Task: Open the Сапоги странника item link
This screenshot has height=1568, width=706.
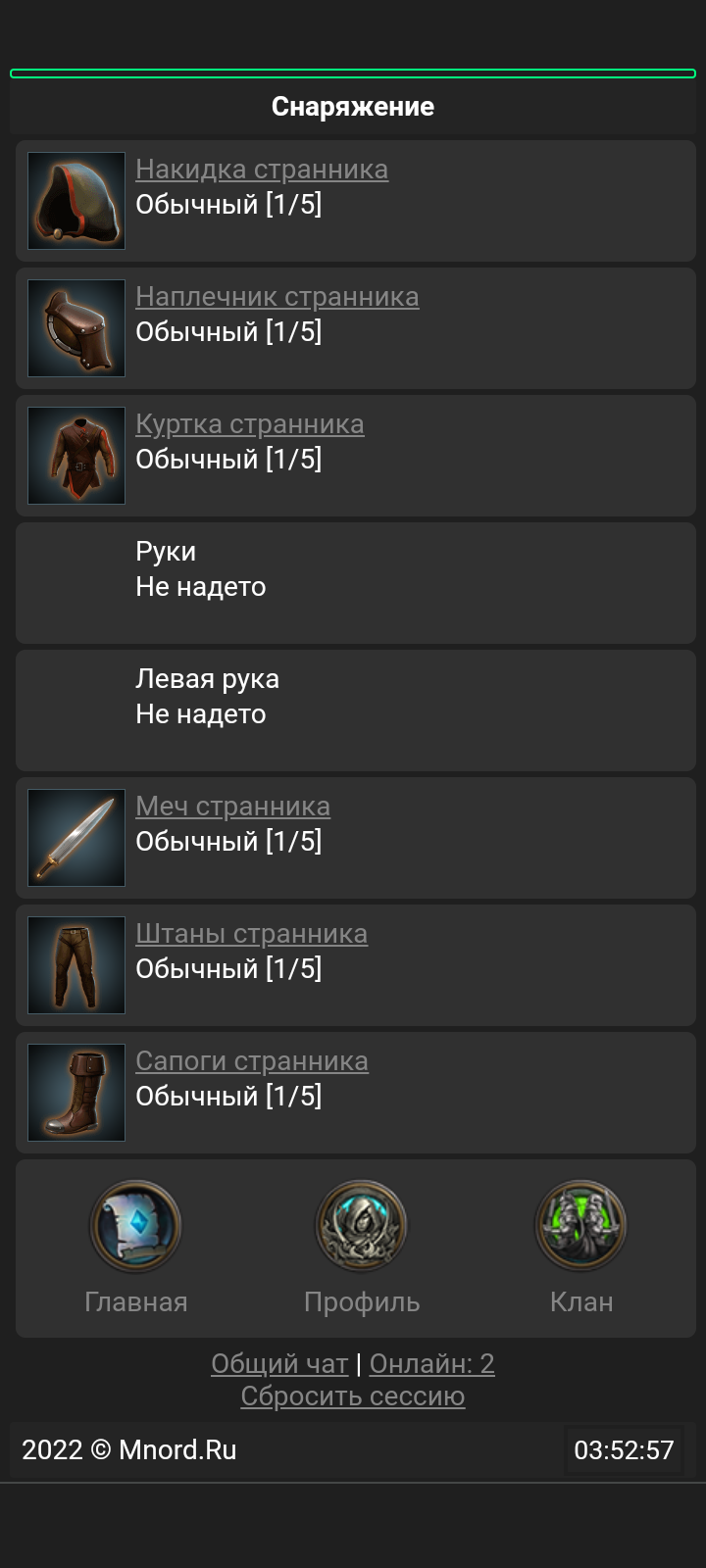Action: pyautogui.click(x=252, y=1061)
